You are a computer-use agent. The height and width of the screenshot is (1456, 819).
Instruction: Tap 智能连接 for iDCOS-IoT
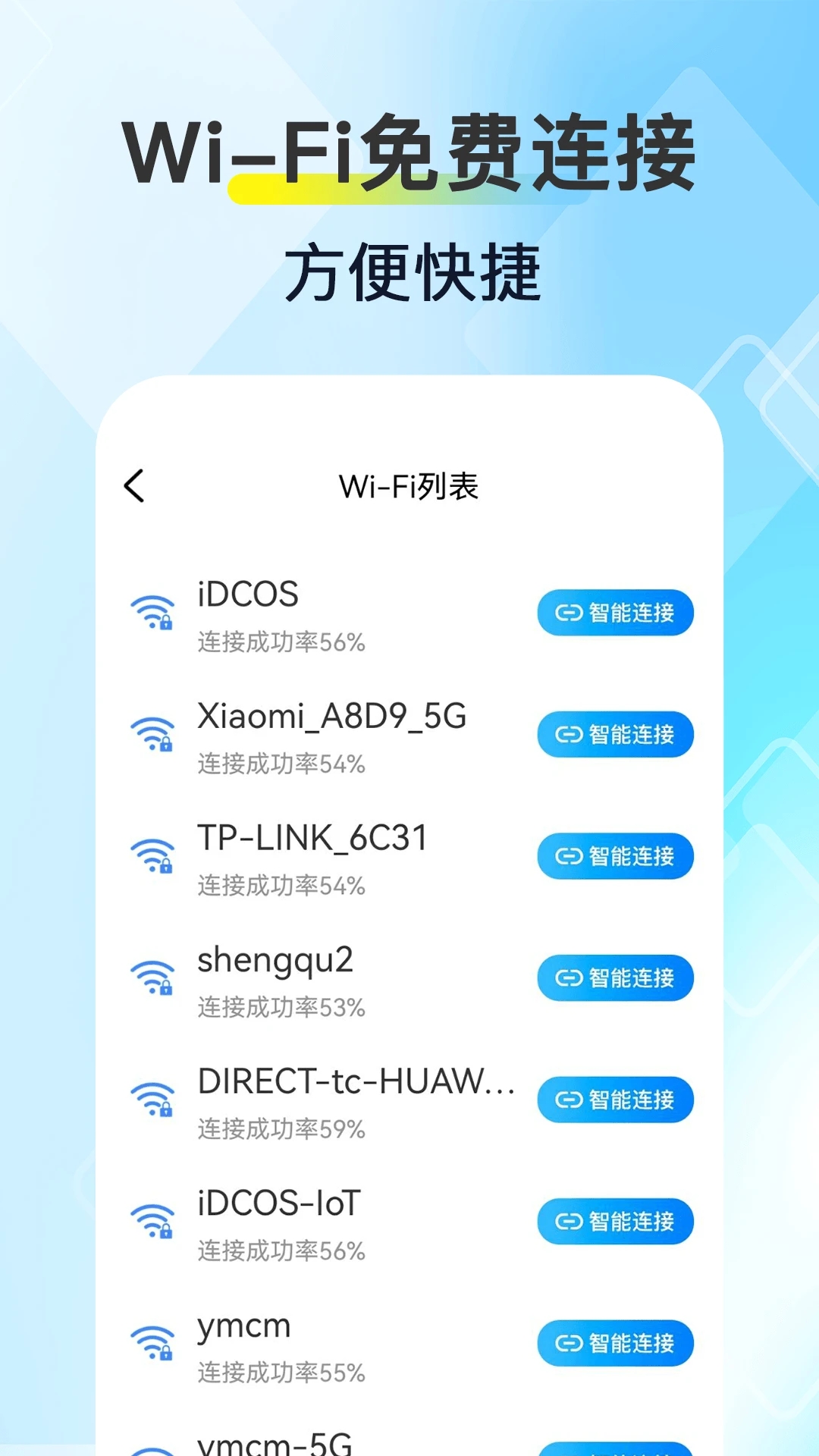click(x=614, y=1221)
